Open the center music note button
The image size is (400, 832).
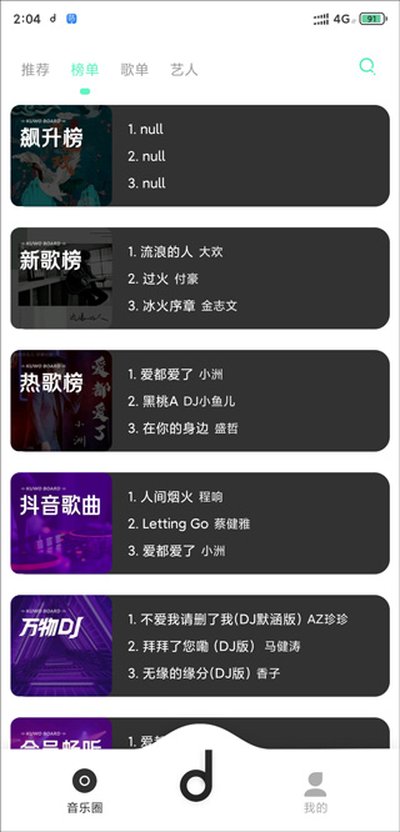click(x=196, y=775)
